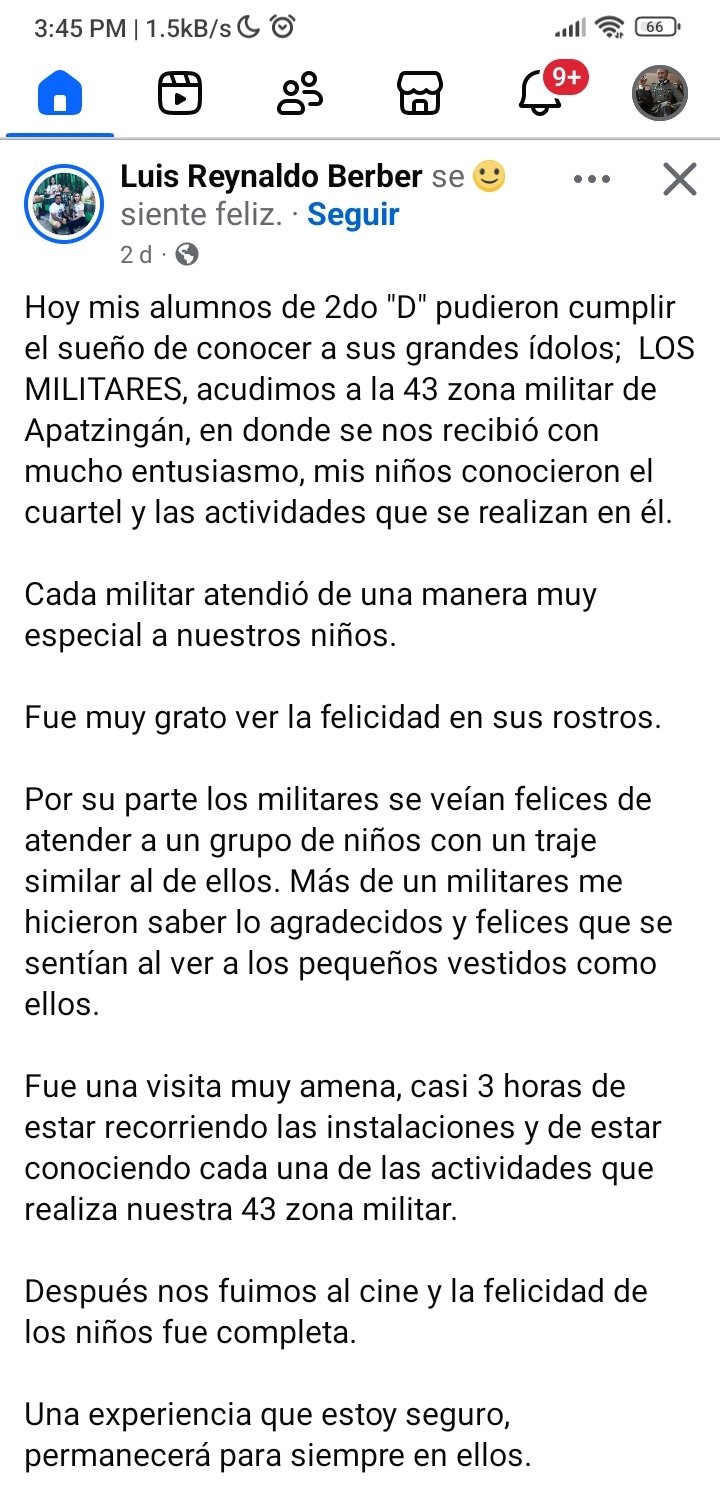The height and width of the screenshot is (1510, 720).
Task: Dismiss this post with the X
Action: coord(680,180)
